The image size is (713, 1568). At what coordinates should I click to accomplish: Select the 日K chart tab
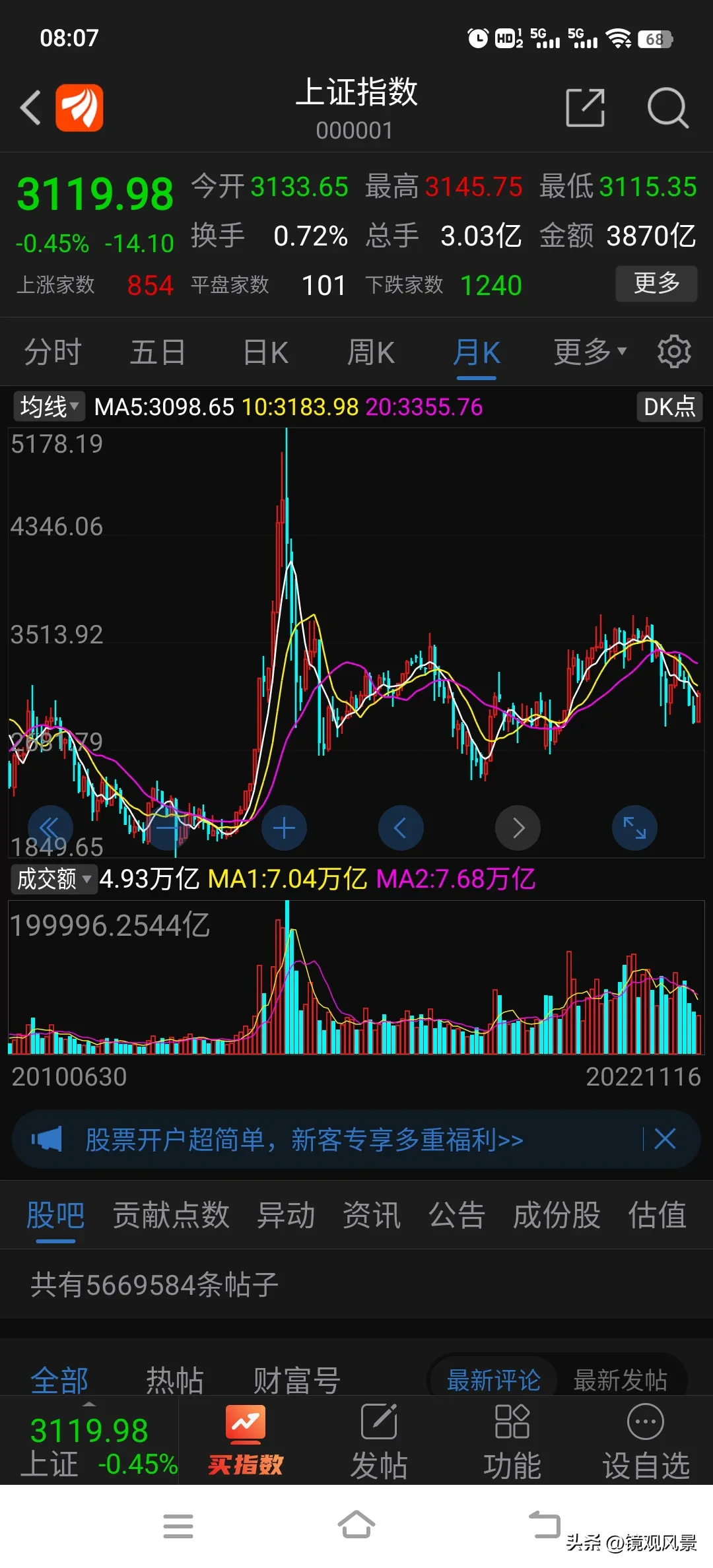(x=265, y=352)
